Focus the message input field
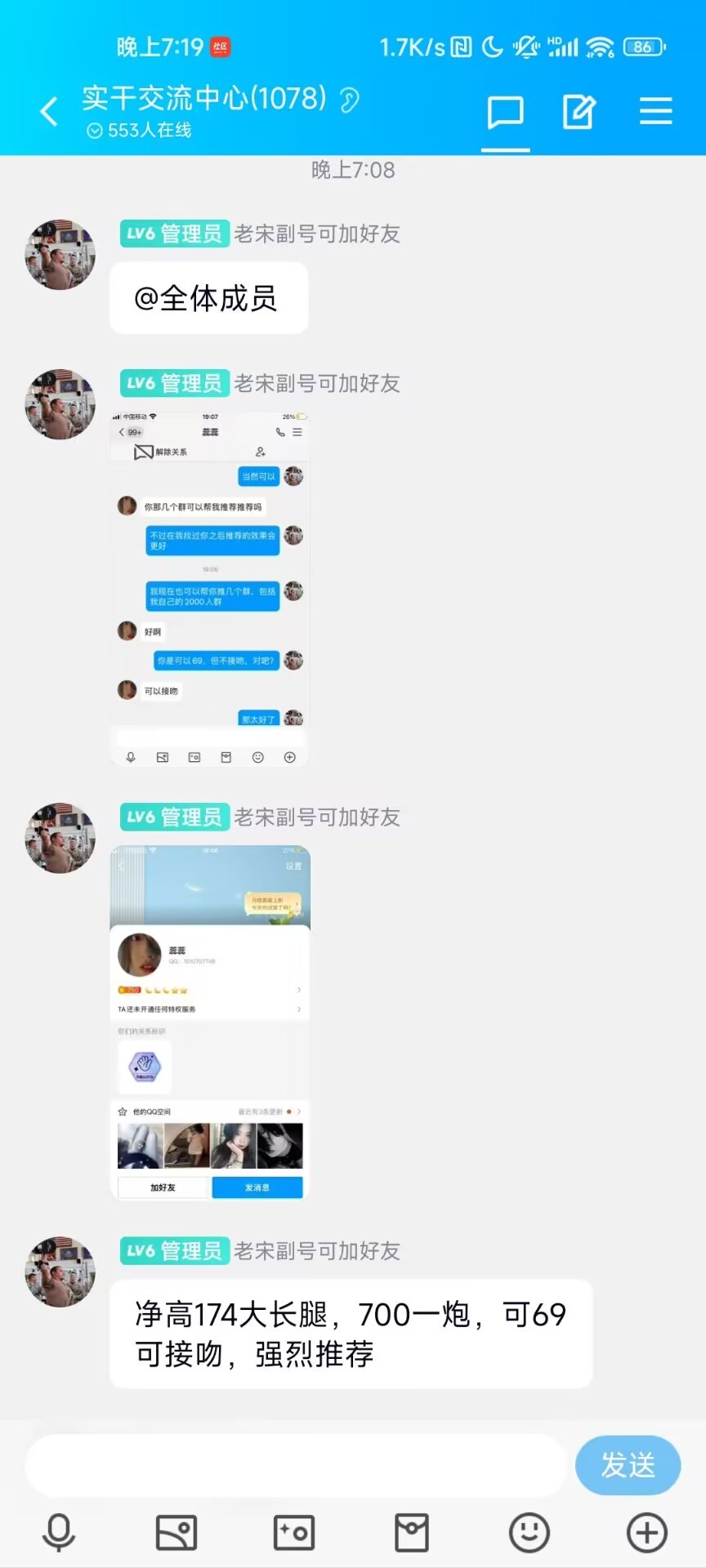Image resolution: width=706 pixels, height=1568 pixels. coord(294,1466)
